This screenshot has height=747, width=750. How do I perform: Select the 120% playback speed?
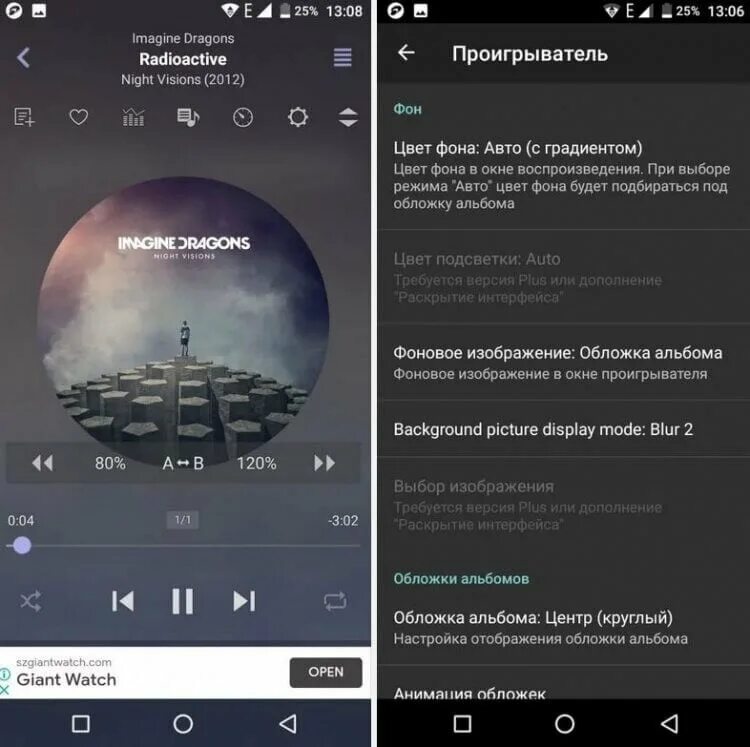click(256, 463)
